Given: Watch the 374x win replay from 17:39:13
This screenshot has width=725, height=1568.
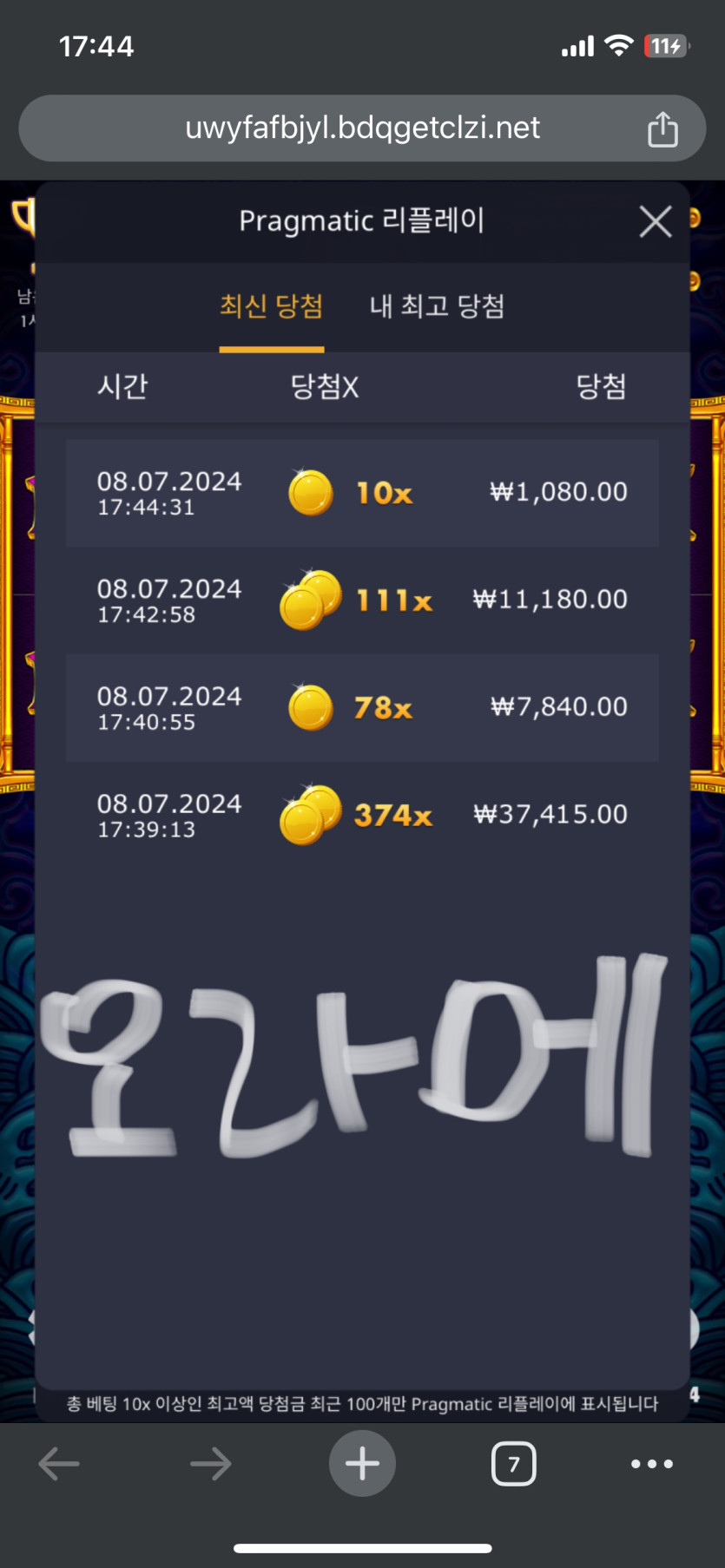Looking at the screenshot, I should click(x=362, y=816).
